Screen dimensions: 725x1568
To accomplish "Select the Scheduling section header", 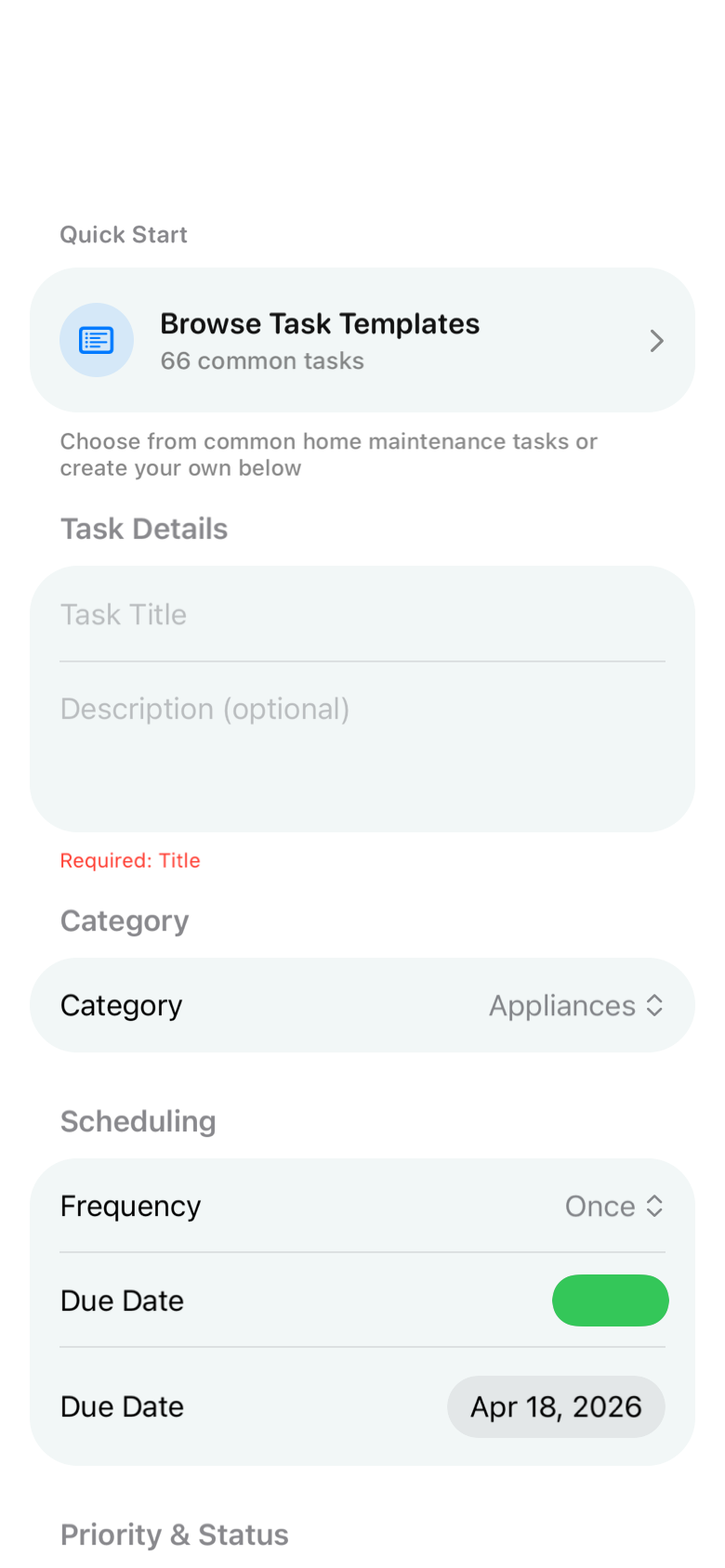I will (138, 1121).
